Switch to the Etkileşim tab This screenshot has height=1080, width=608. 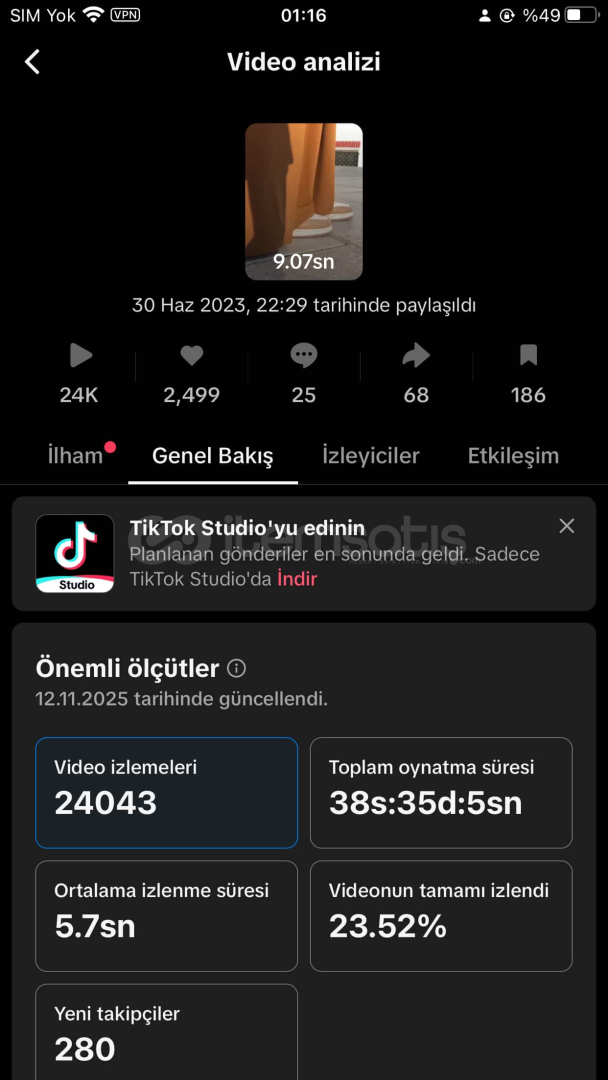point(513,456)
